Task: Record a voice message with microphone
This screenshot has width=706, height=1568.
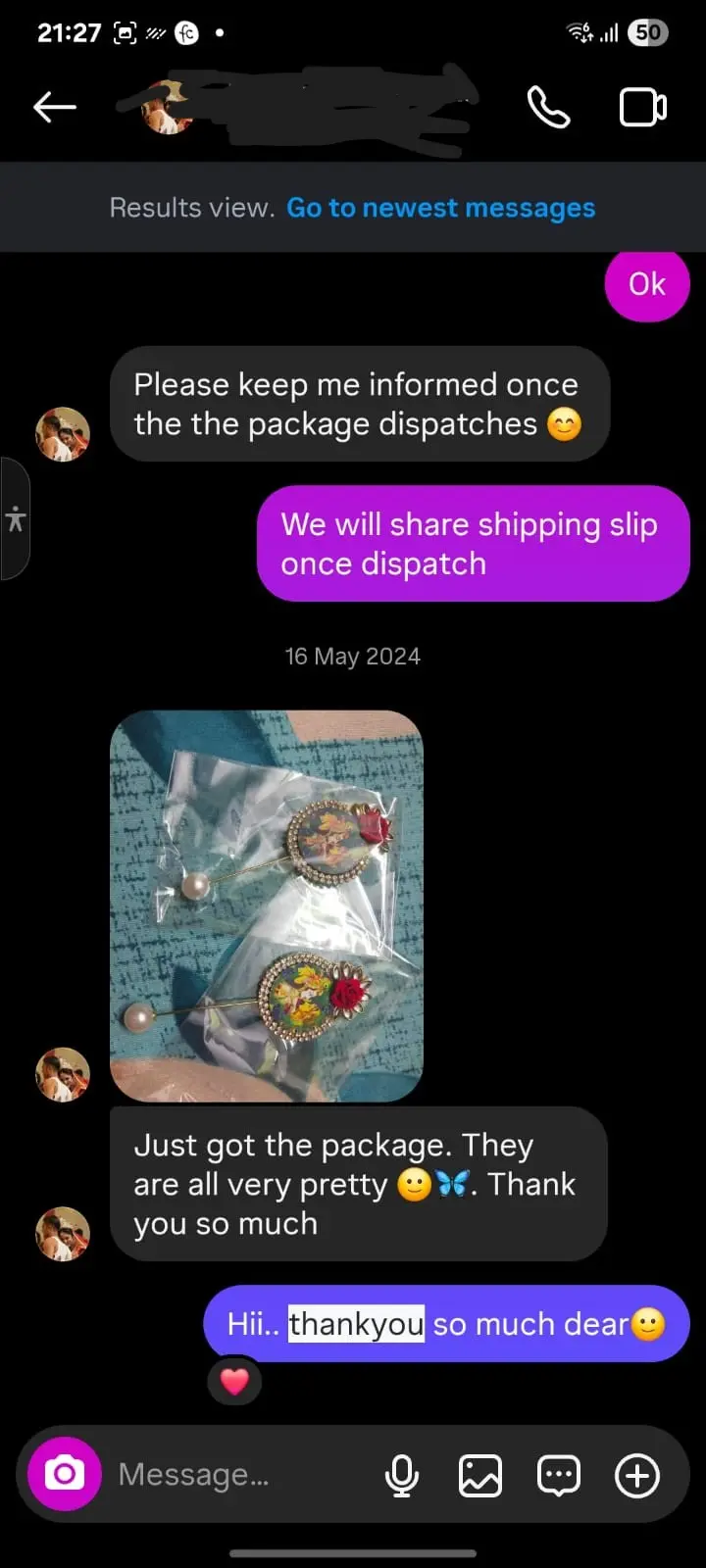Action: pyautogui.click(x=402, y=1475)
